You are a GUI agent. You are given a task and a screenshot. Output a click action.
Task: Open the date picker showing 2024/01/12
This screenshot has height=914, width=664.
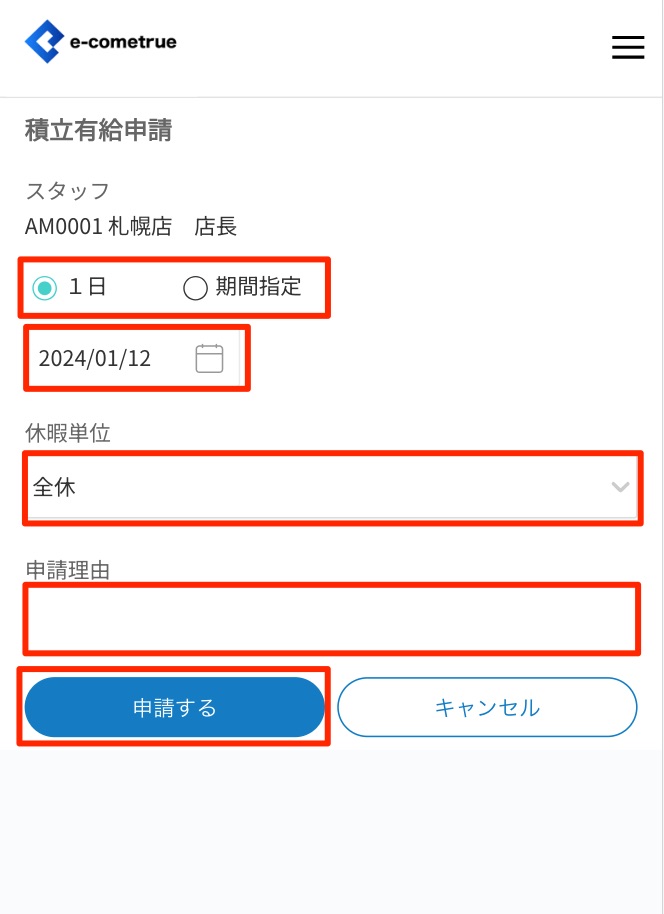pos(209,358)
